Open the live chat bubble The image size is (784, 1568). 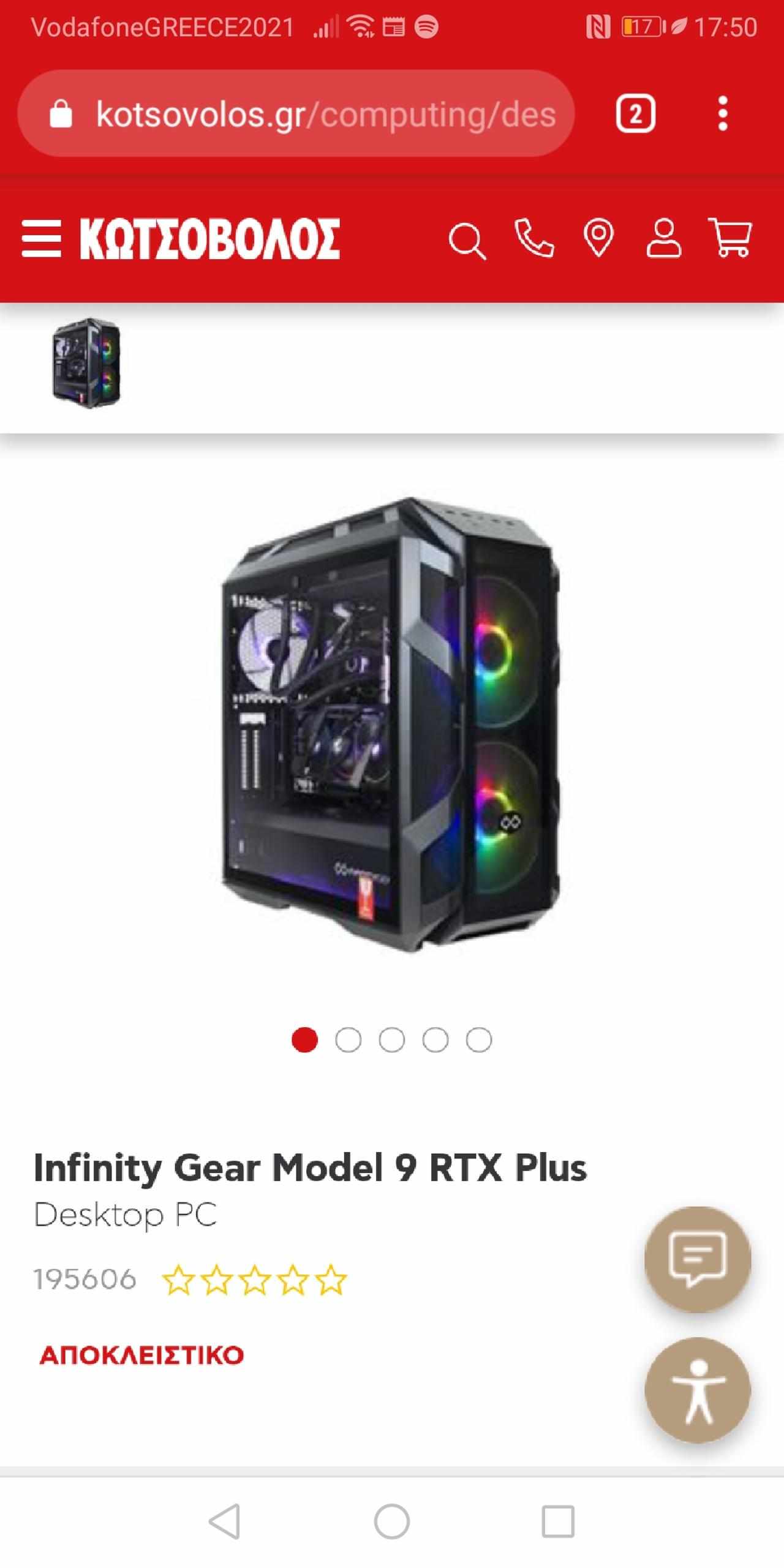point(697,1259)
